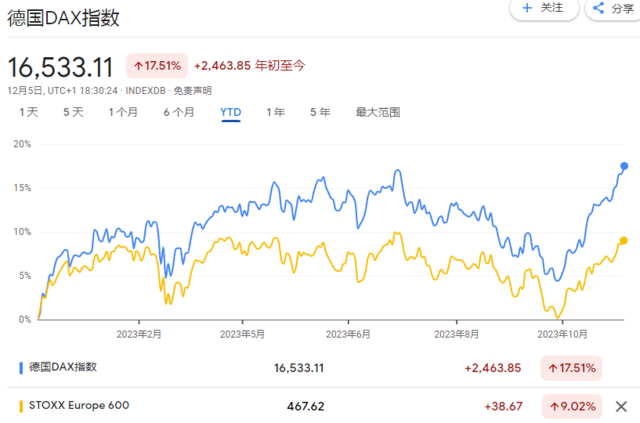The height and width of the screenshot is (423, 640).
Task: Open the 免责声明 disclaimer link
Action: coord(190,90)
